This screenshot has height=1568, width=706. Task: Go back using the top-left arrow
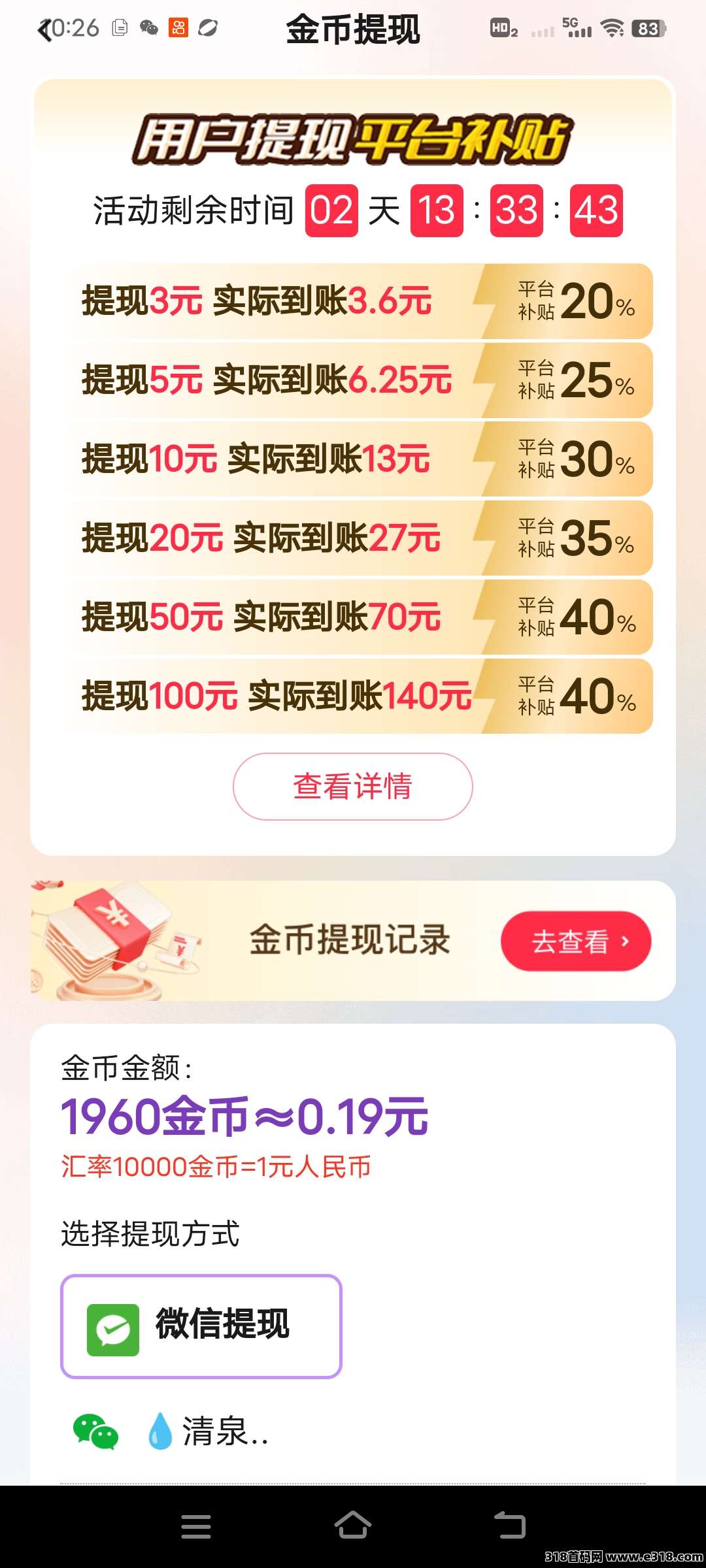point(44,29)
